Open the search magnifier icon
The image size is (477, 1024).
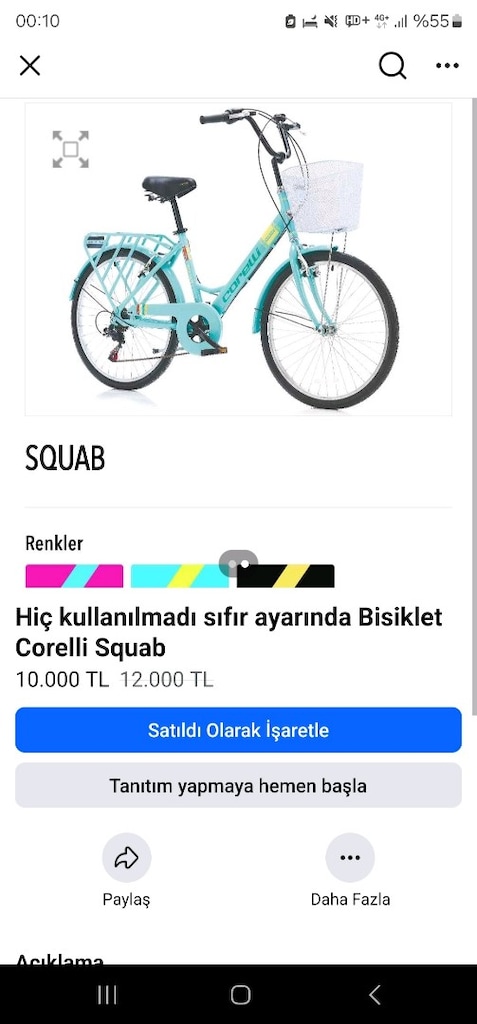392,65
